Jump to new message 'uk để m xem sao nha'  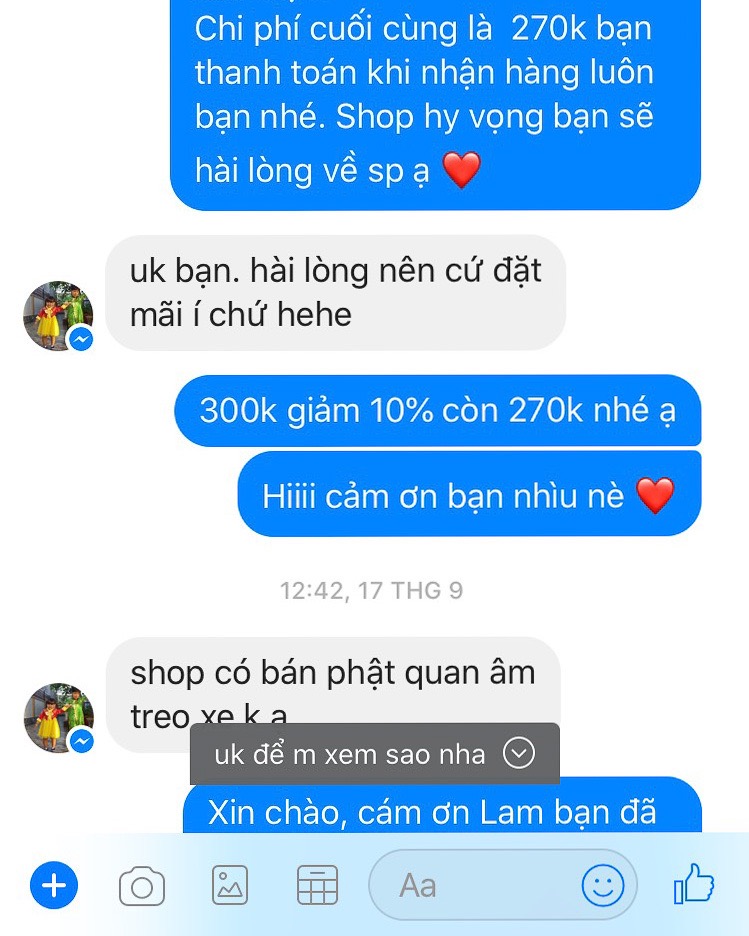coord(374,754)
